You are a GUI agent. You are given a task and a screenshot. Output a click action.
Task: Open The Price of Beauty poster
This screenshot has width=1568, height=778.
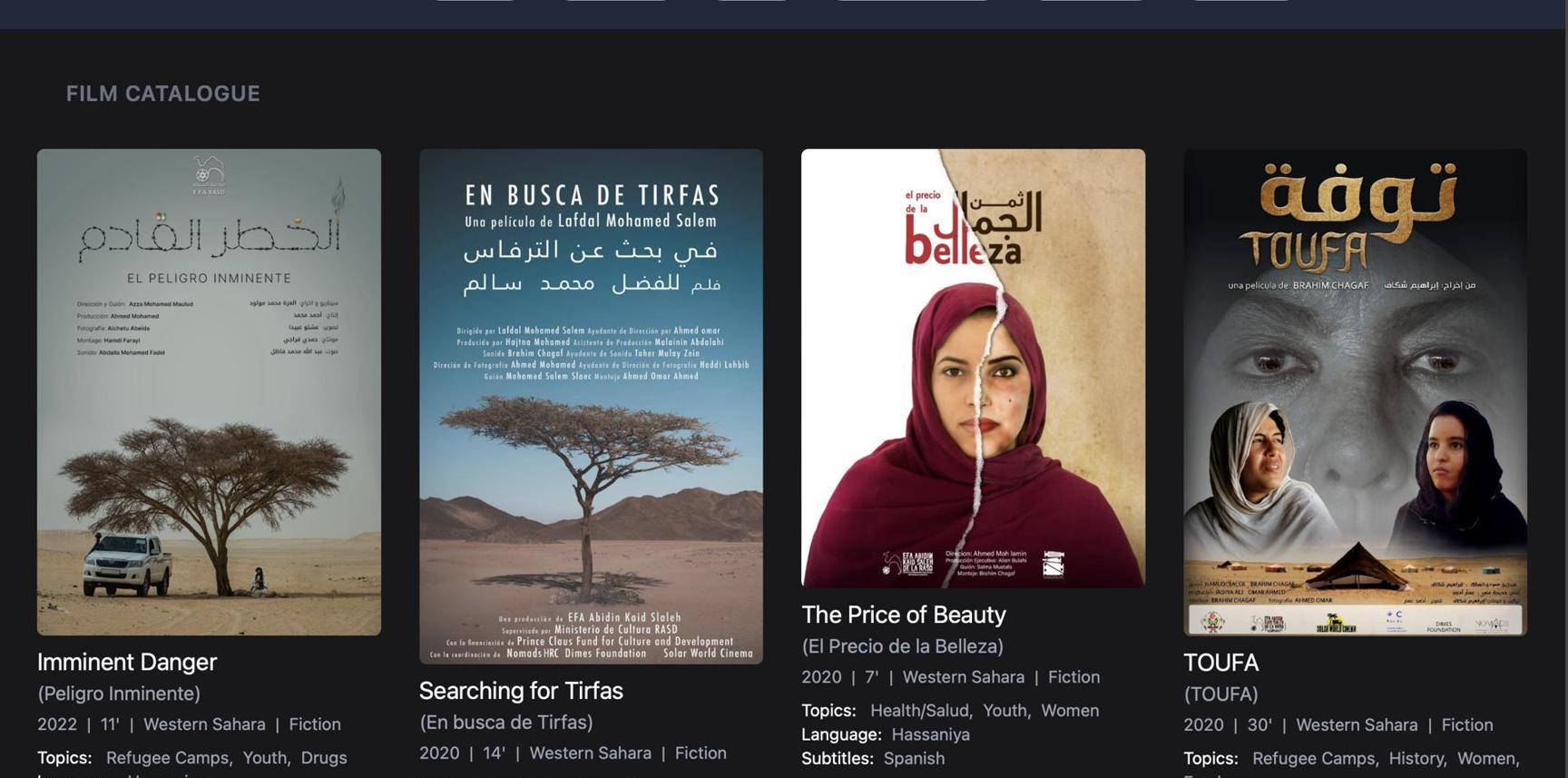tap(973, 368)
